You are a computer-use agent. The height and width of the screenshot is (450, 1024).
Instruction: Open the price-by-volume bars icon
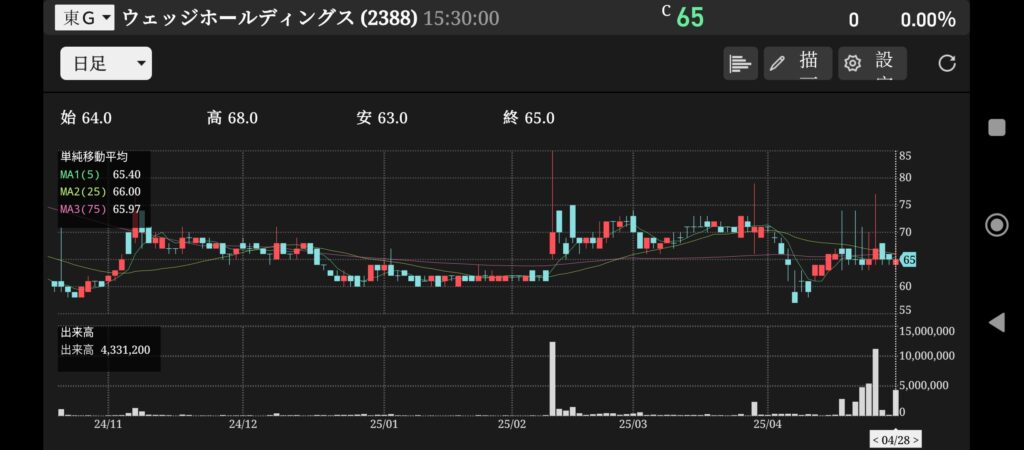(x=740, y=64)
